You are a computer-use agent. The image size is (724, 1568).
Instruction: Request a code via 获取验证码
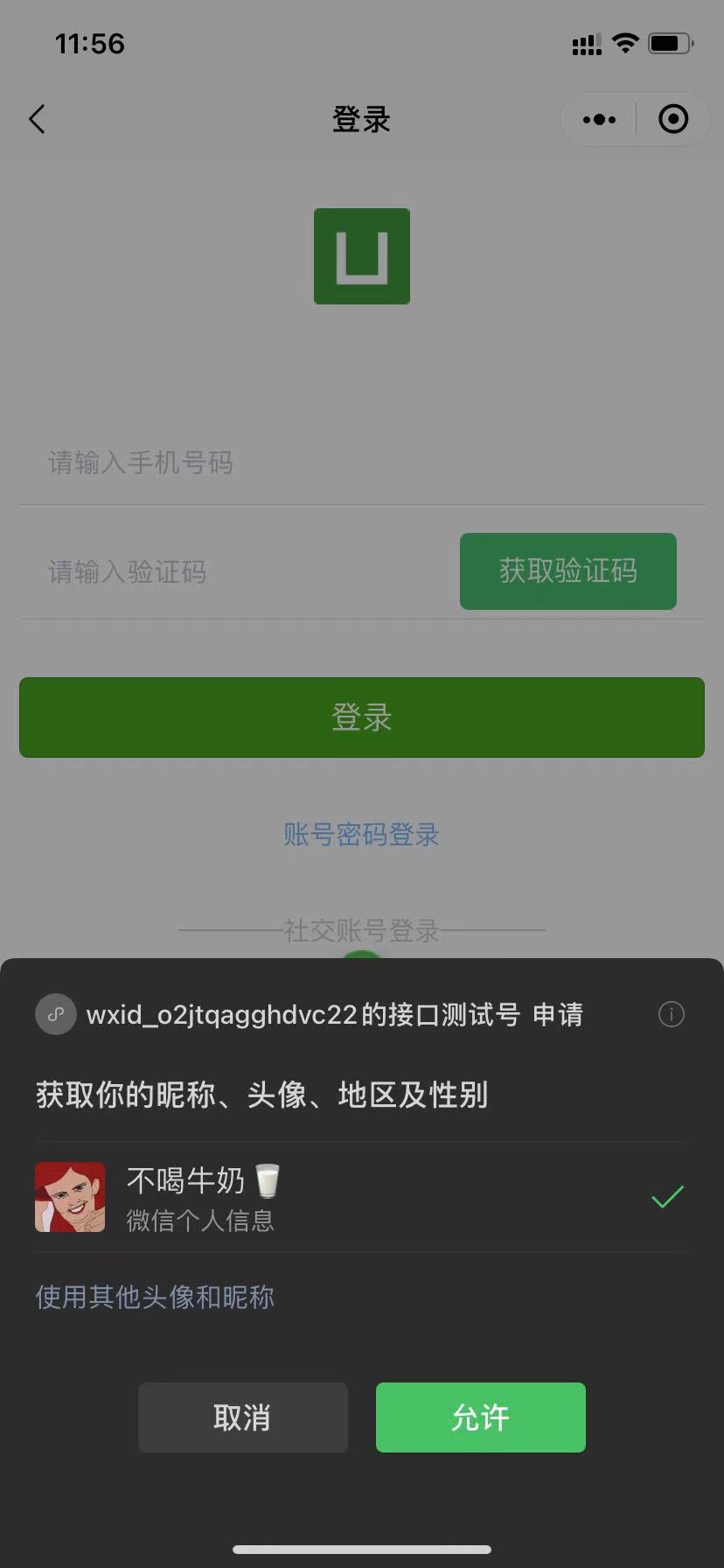(567, 571)
